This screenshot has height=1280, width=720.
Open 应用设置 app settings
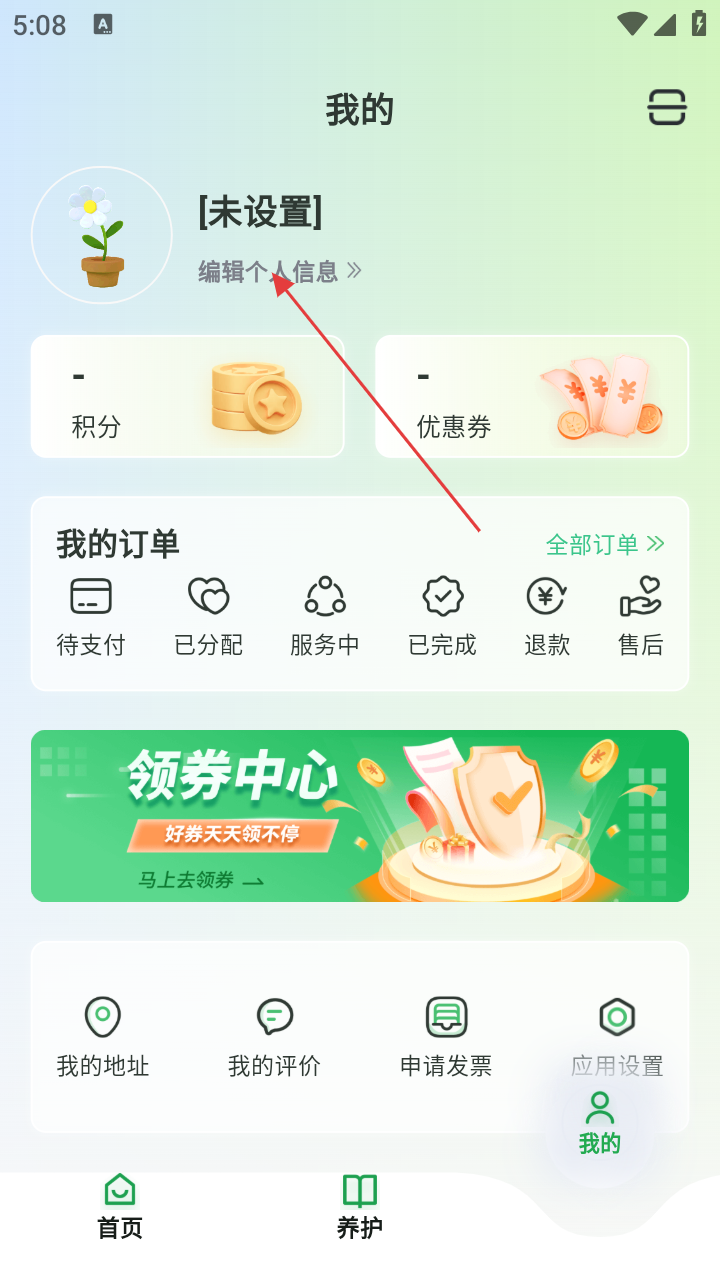617,1036
